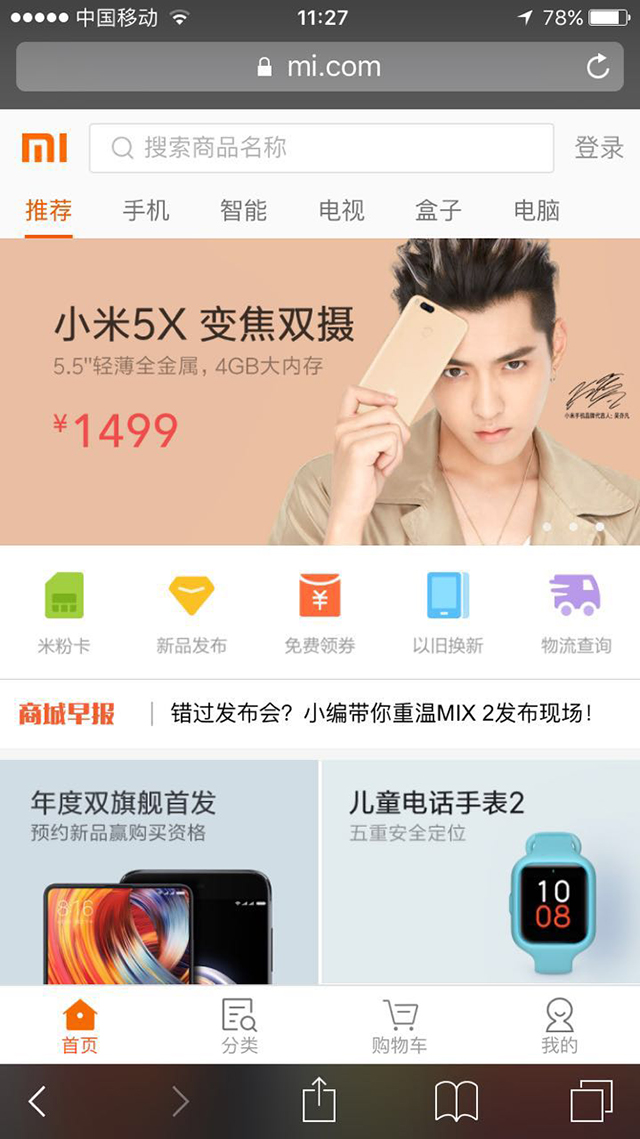Screen dimensions: 640x1139
Task: Open the 年度双旗舰首发 card
Action: (159, 872)
